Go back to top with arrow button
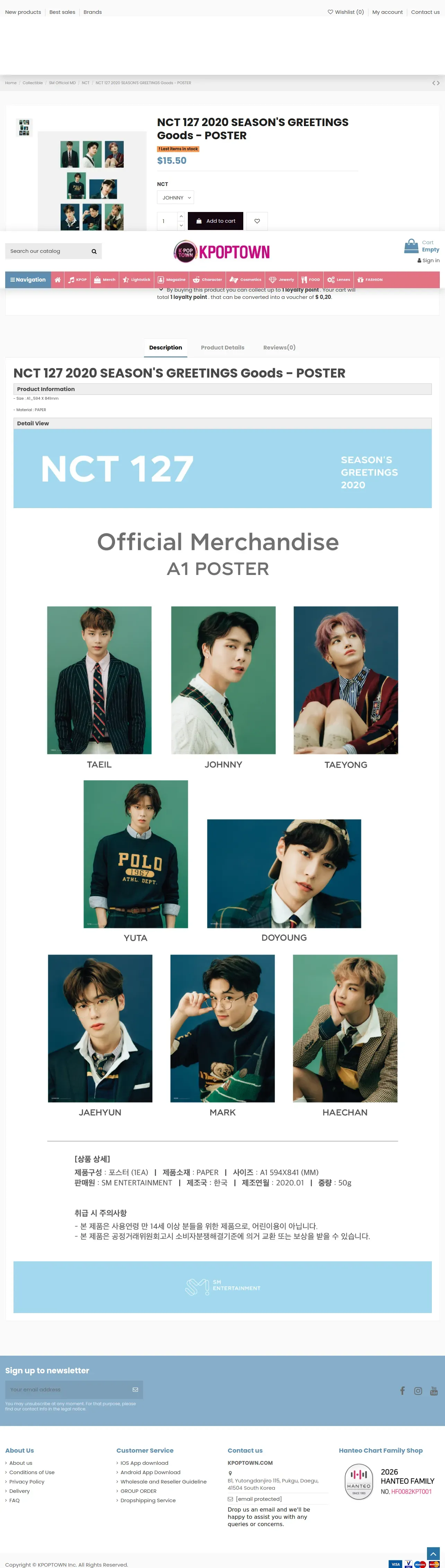Image resolution: width=445 pixels, height=1568 pixels. click(x=433, y=1553)
